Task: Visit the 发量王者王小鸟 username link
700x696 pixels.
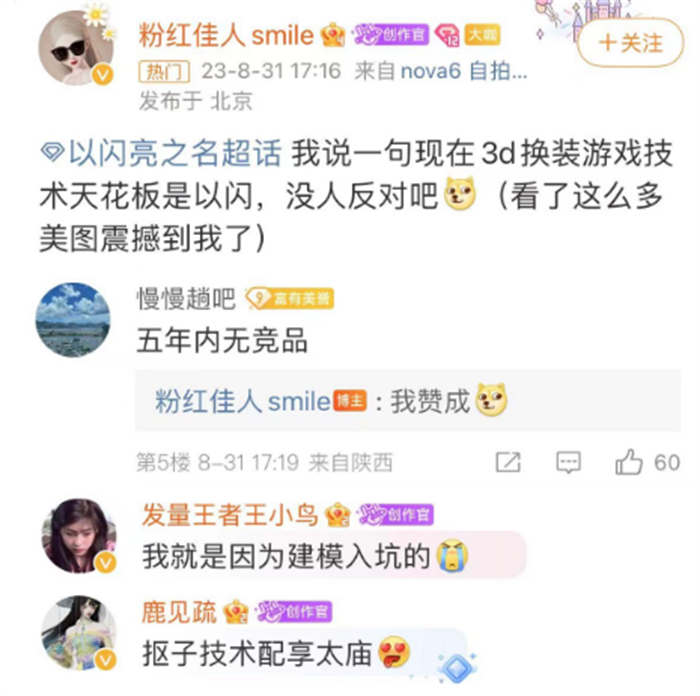Action: tap(229, 514)
